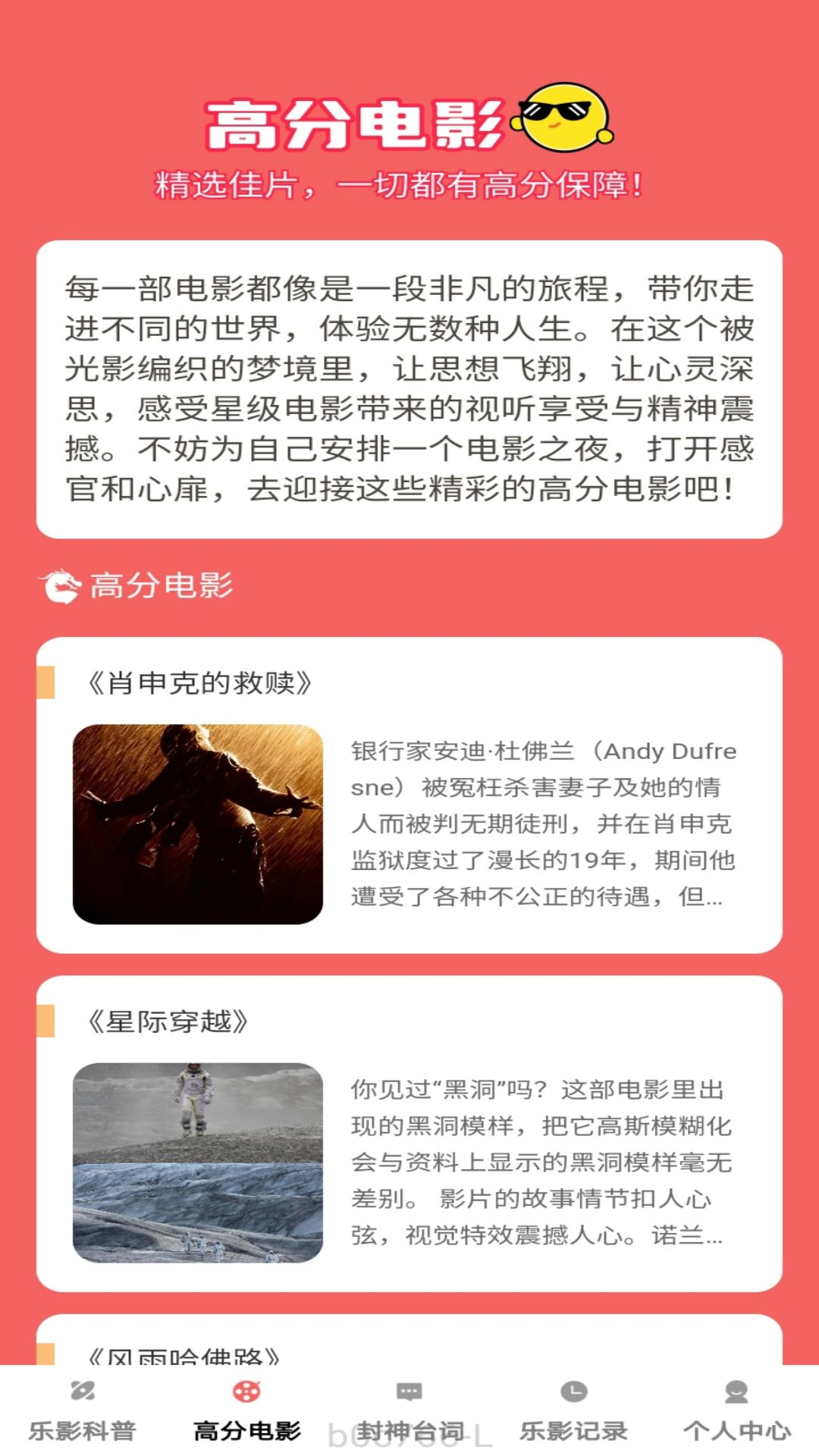Go to the 乐影记录 tab

573,1411
